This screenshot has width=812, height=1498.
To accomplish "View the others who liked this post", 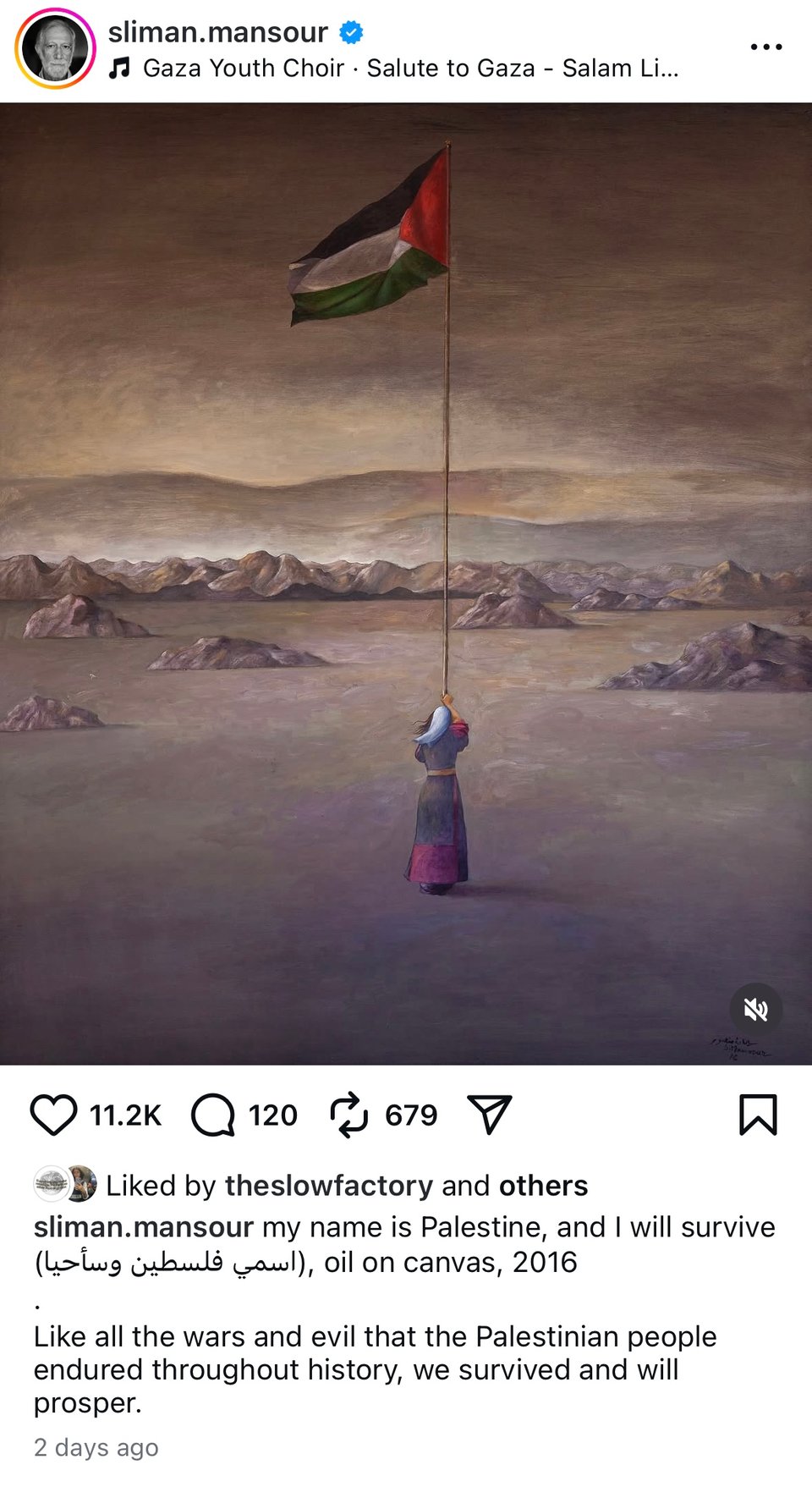I will [x=543, y=1186].
